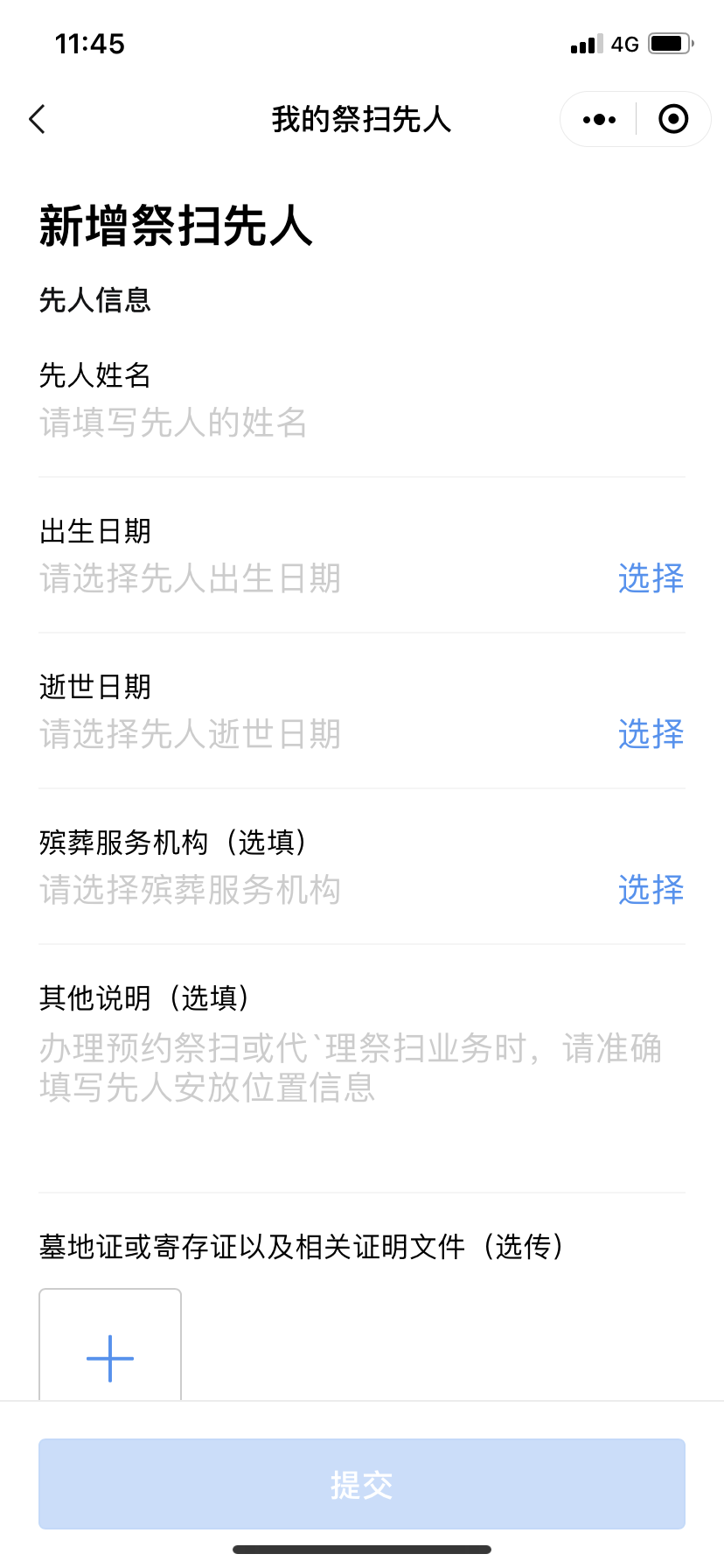
Task: Close the mini program with the circle button
Action: click(673, 119)
